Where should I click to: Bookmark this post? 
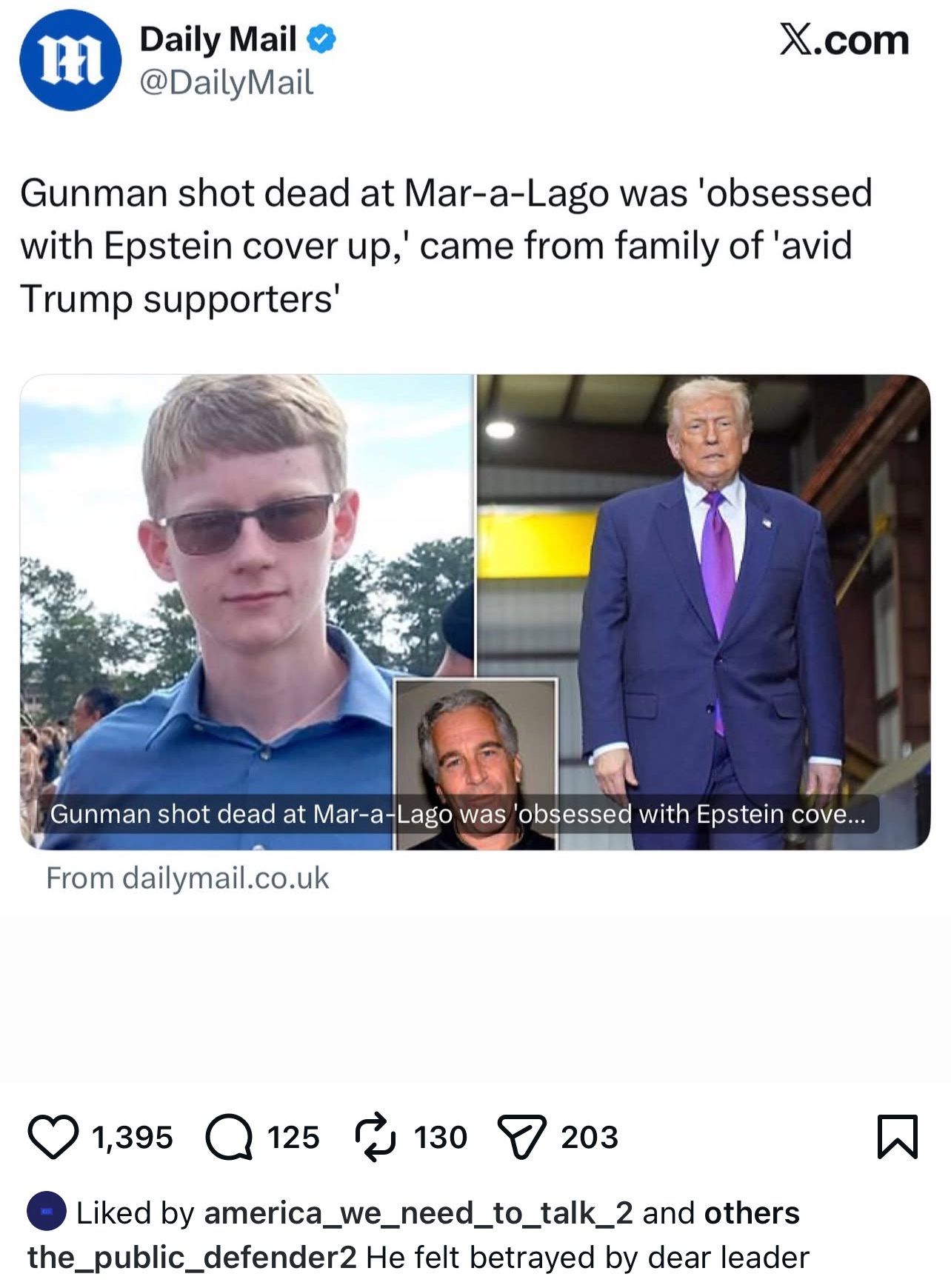[x=897, y=1136]
